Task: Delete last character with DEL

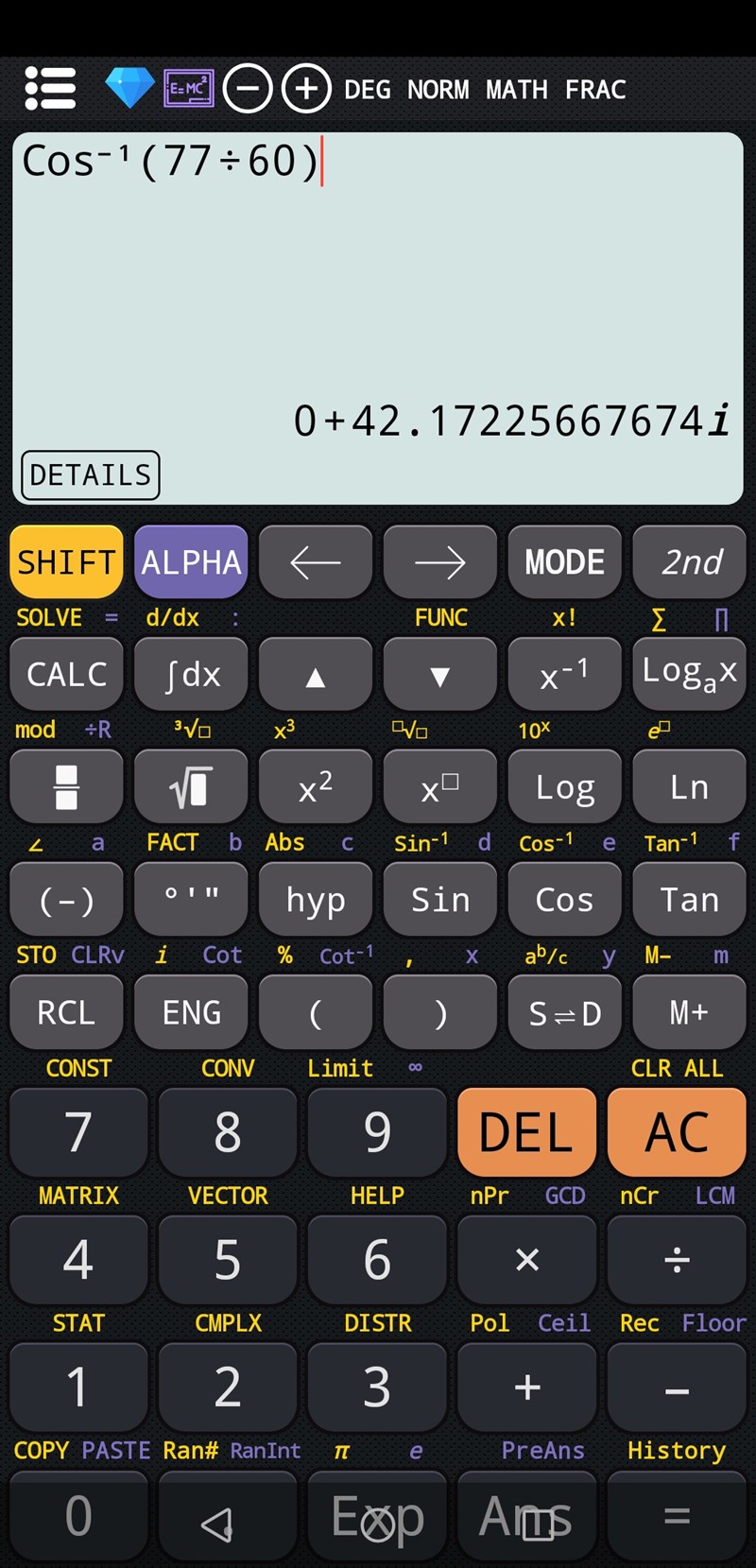Action: (x=526, y=1131)
